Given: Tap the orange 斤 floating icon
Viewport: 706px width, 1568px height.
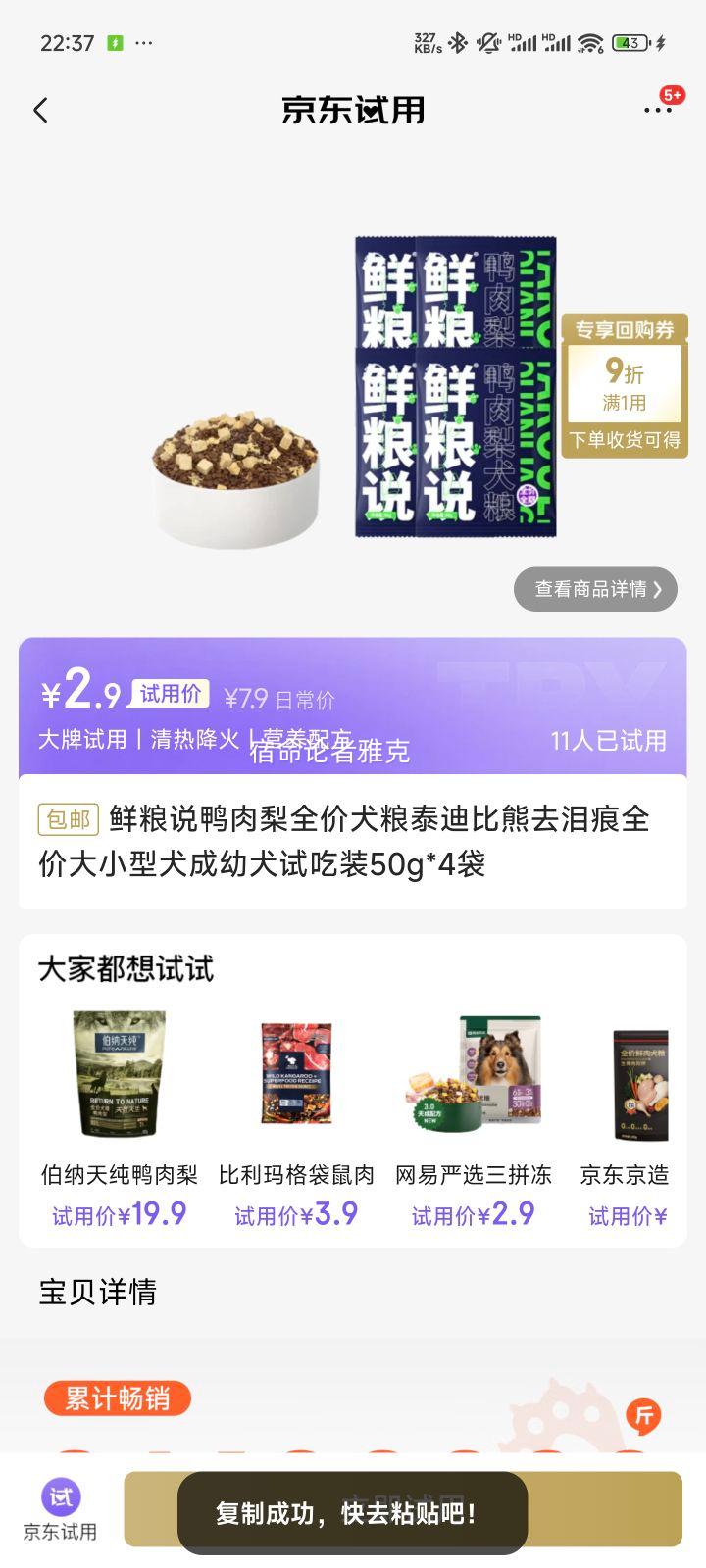Looking at the screenshot, I should (x=644, y=1416).
